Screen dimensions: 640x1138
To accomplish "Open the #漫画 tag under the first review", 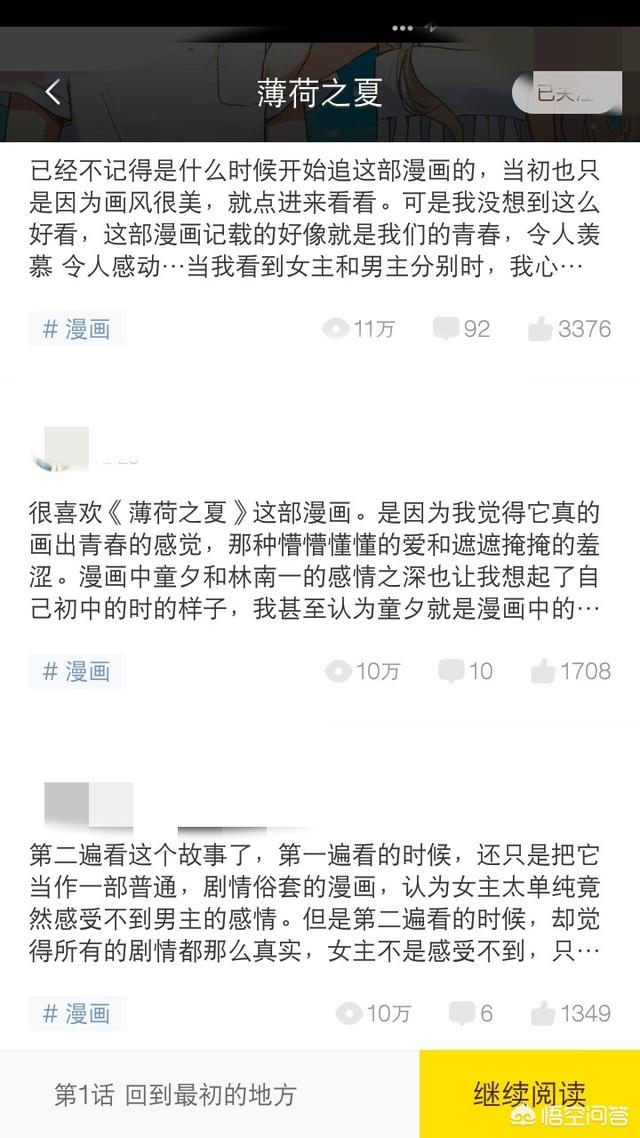I will [78, 329].
